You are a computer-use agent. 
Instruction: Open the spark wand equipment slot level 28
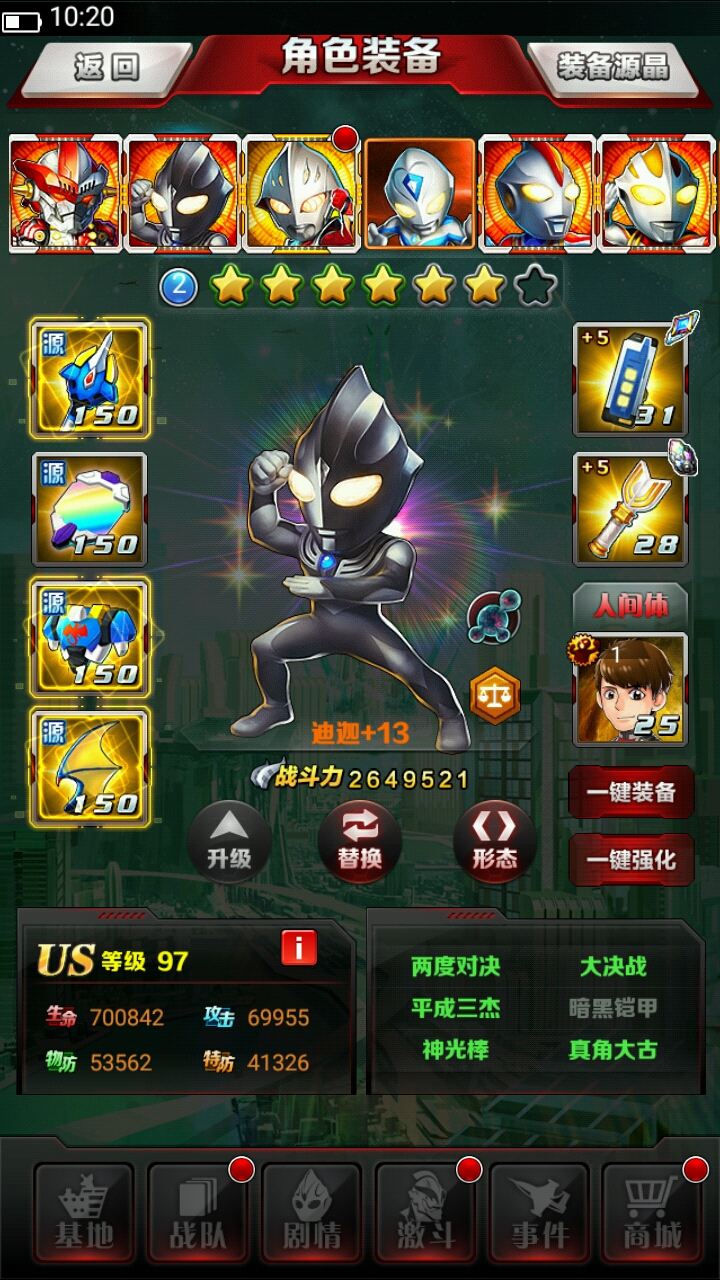click(630, 508)
